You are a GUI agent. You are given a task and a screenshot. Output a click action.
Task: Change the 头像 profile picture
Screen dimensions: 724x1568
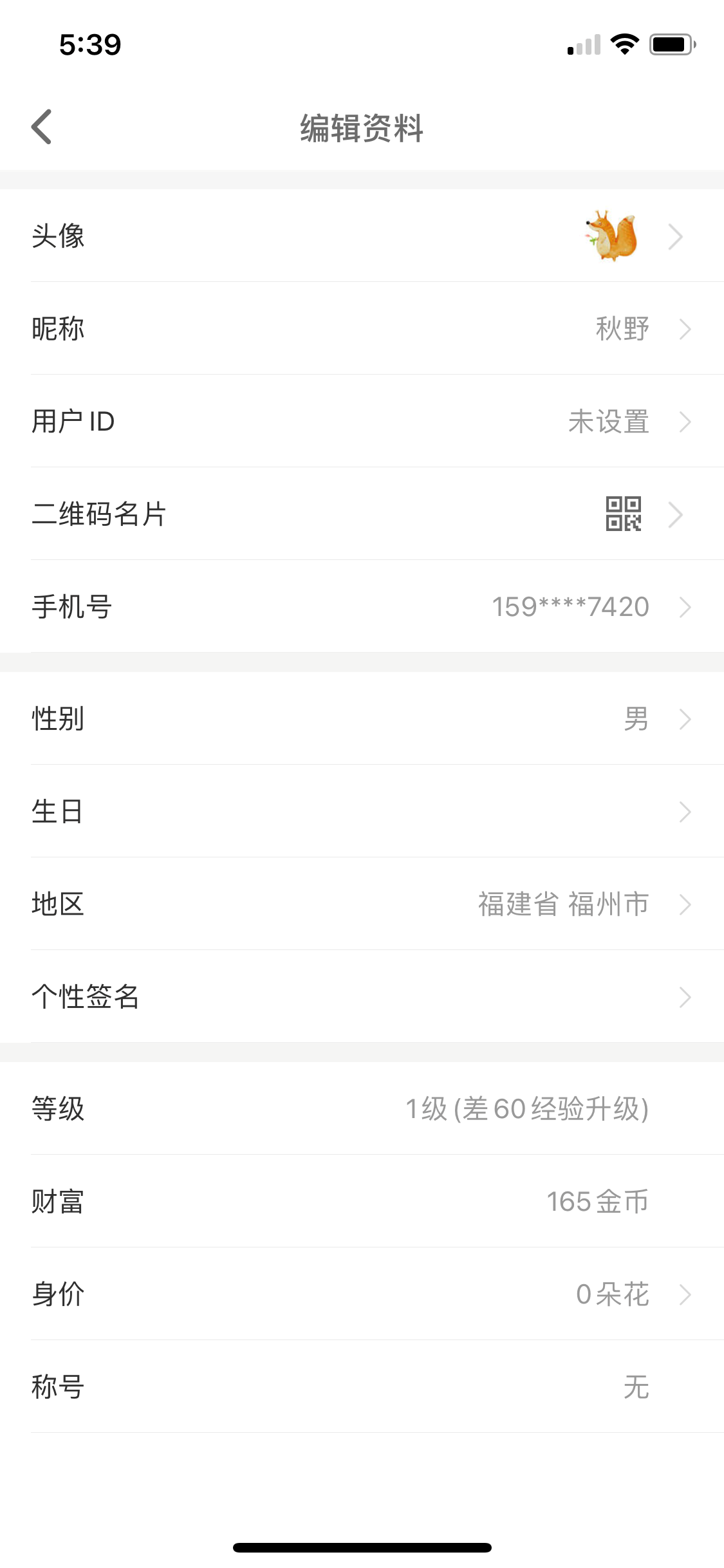pos(362,236)
